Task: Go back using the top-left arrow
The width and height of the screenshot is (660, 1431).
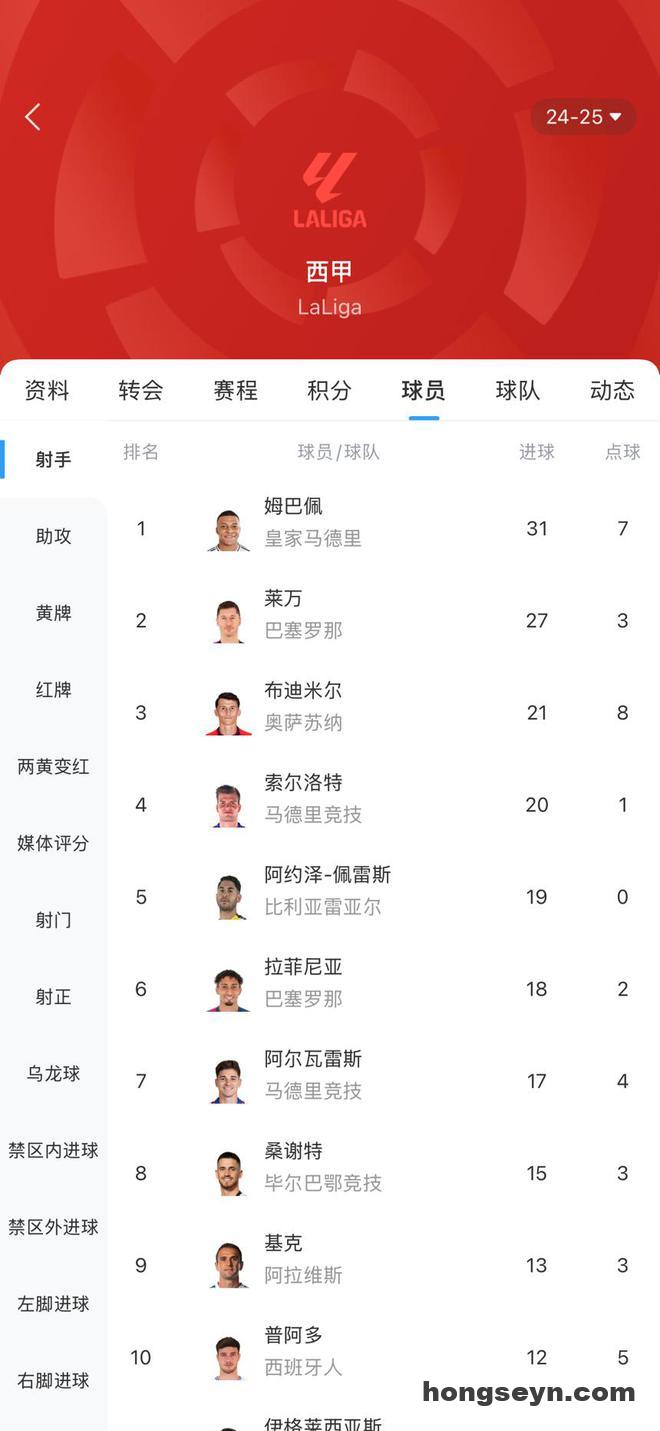Action: (33, 117)
